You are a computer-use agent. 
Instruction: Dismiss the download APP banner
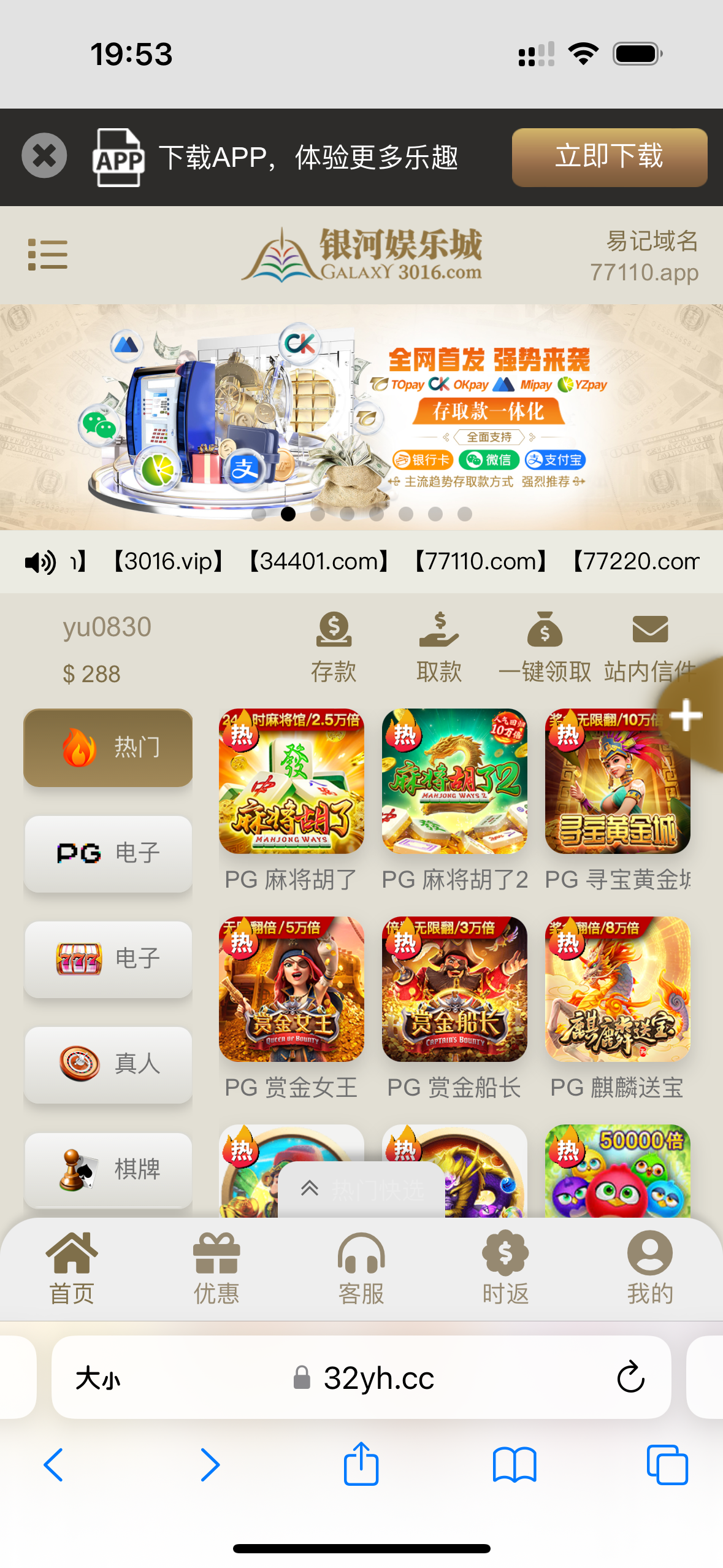click(x=44, y=156)
